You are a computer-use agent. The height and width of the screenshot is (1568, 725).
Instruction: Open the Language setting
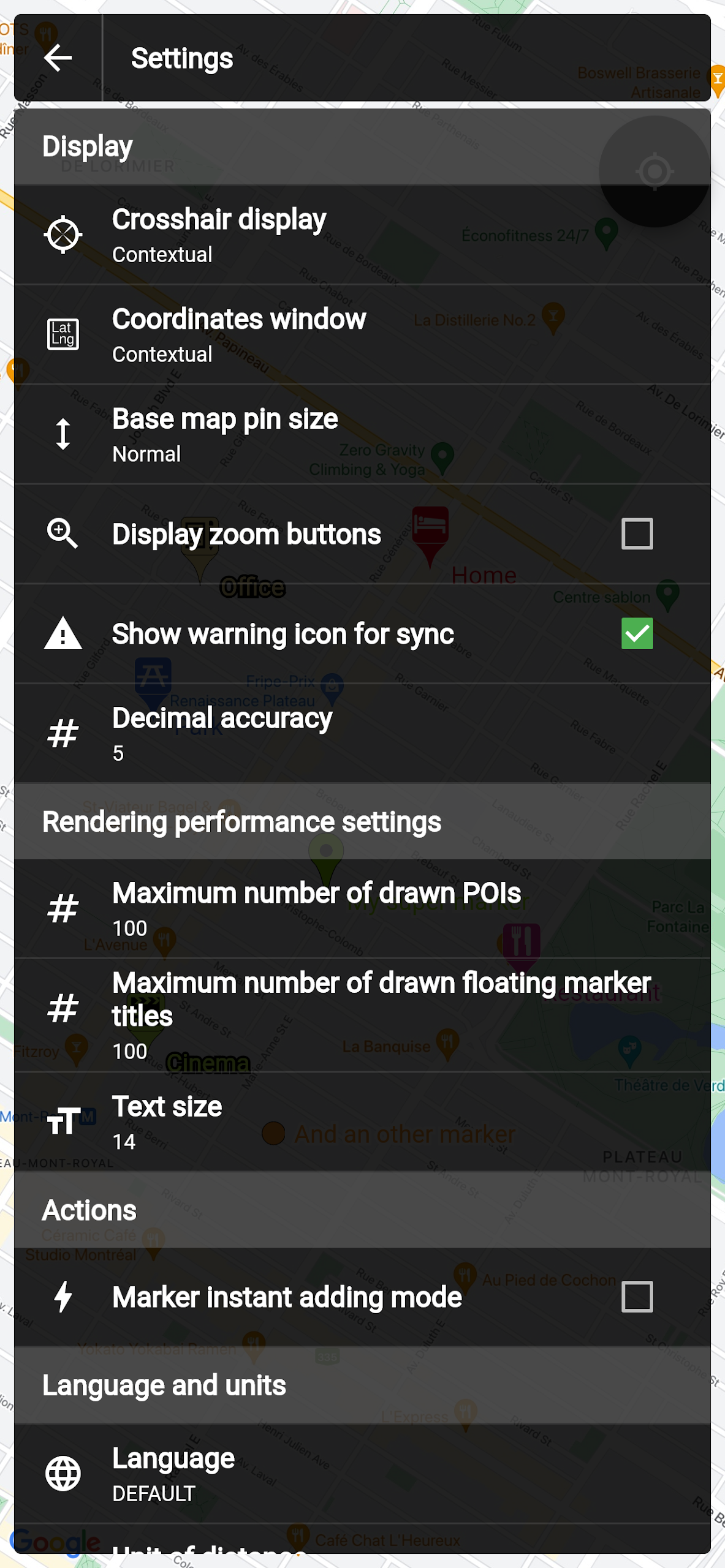coord(362,1474)
